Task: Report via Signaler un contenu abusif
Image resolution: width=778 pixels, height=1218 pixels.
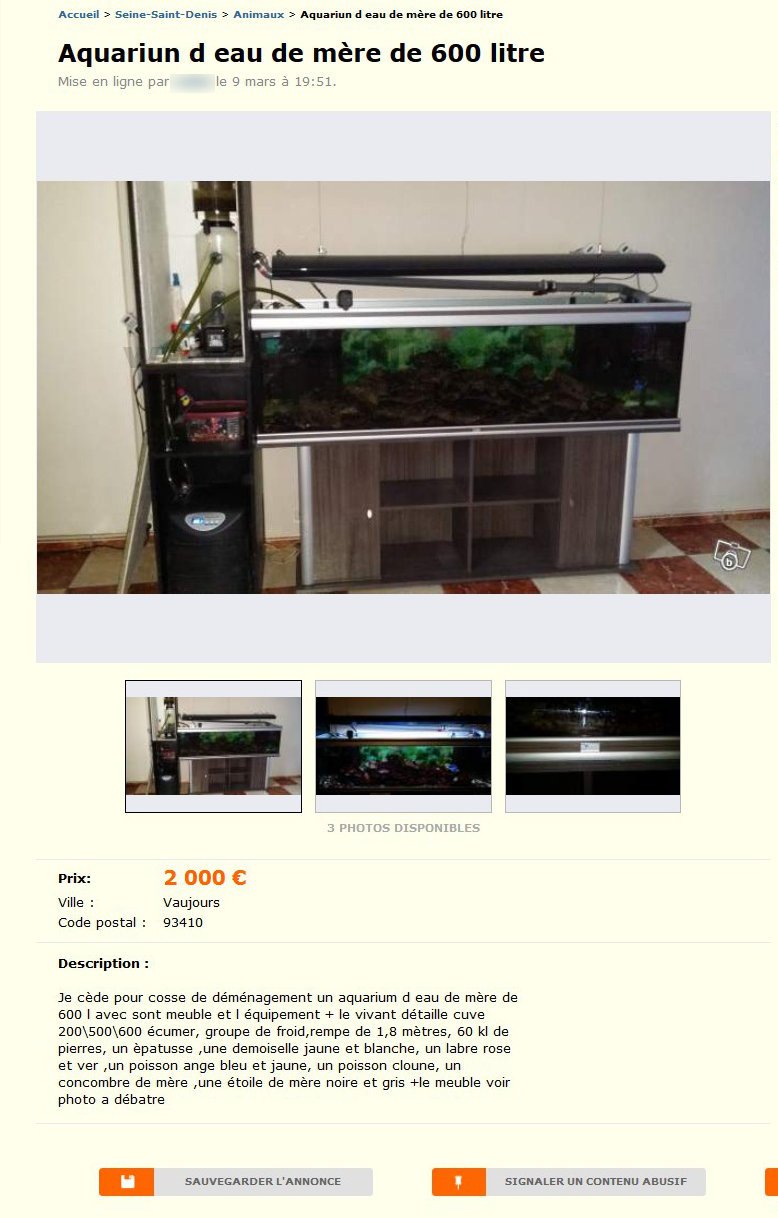Action: [569, 1181]
